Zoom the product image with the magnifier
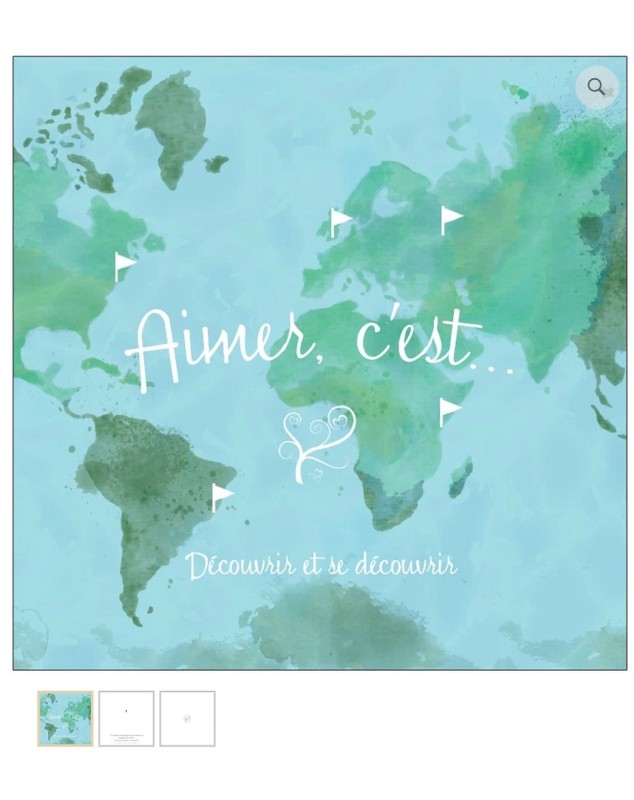Screen dimensions: 634x800 pyautogui.click(x=596, y=87)
